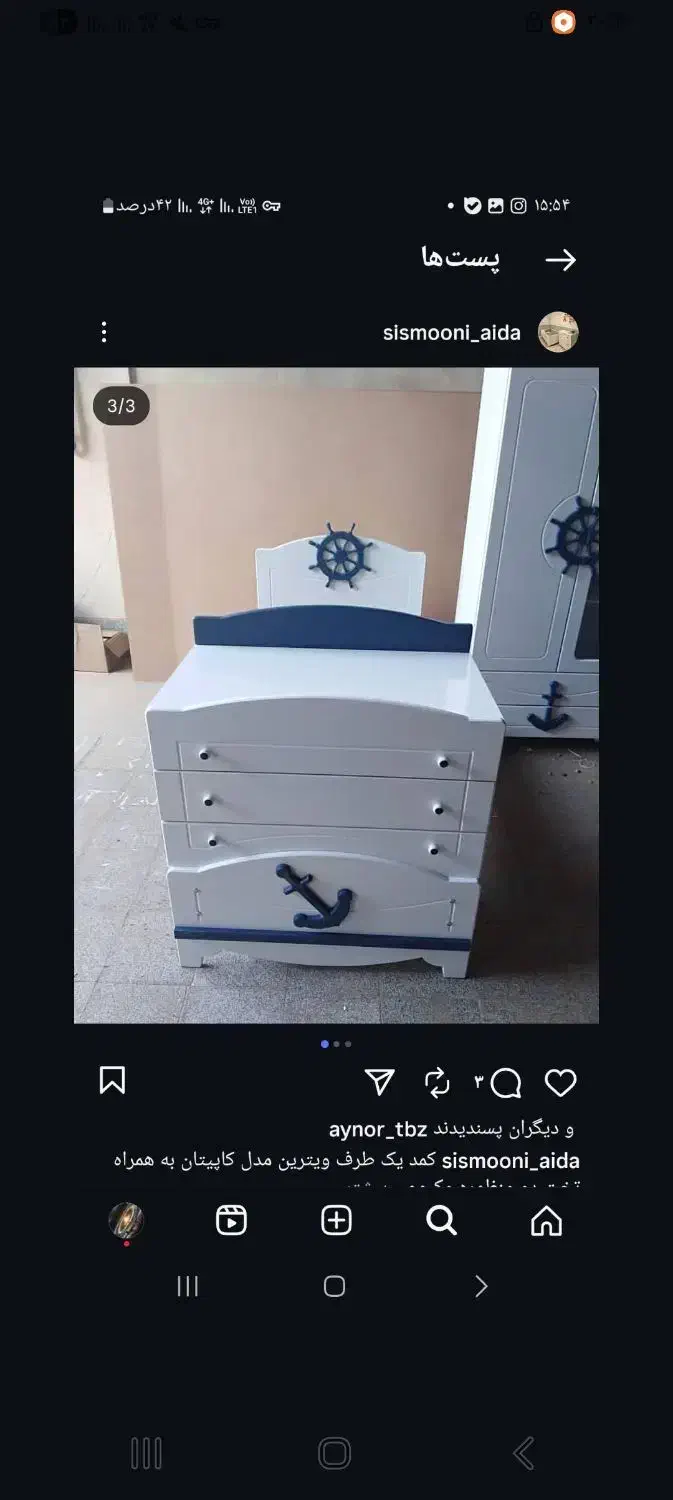This screenshot has height=1500, width=673.
Task: Go to the Instagram home tab
Action: click(546, 1221)
